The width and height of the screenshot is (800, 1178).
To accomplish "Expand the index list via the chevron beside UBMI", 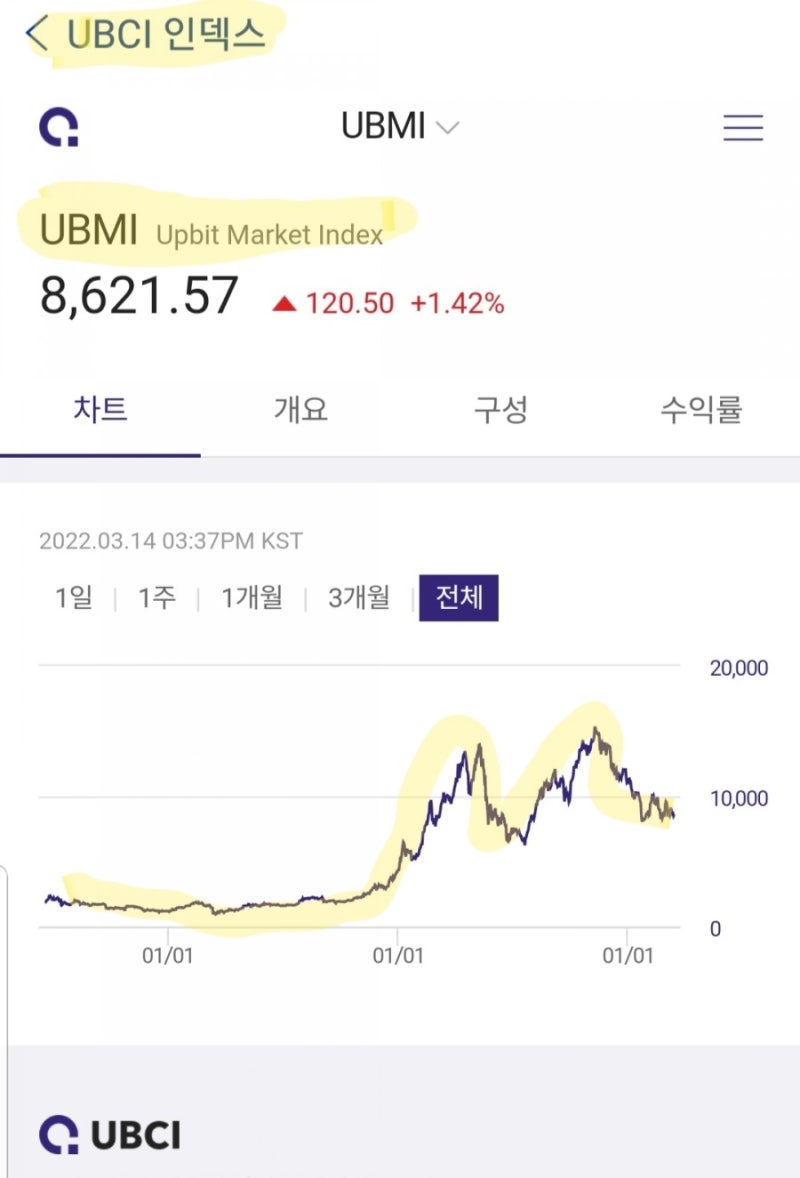I will point(446,128).
